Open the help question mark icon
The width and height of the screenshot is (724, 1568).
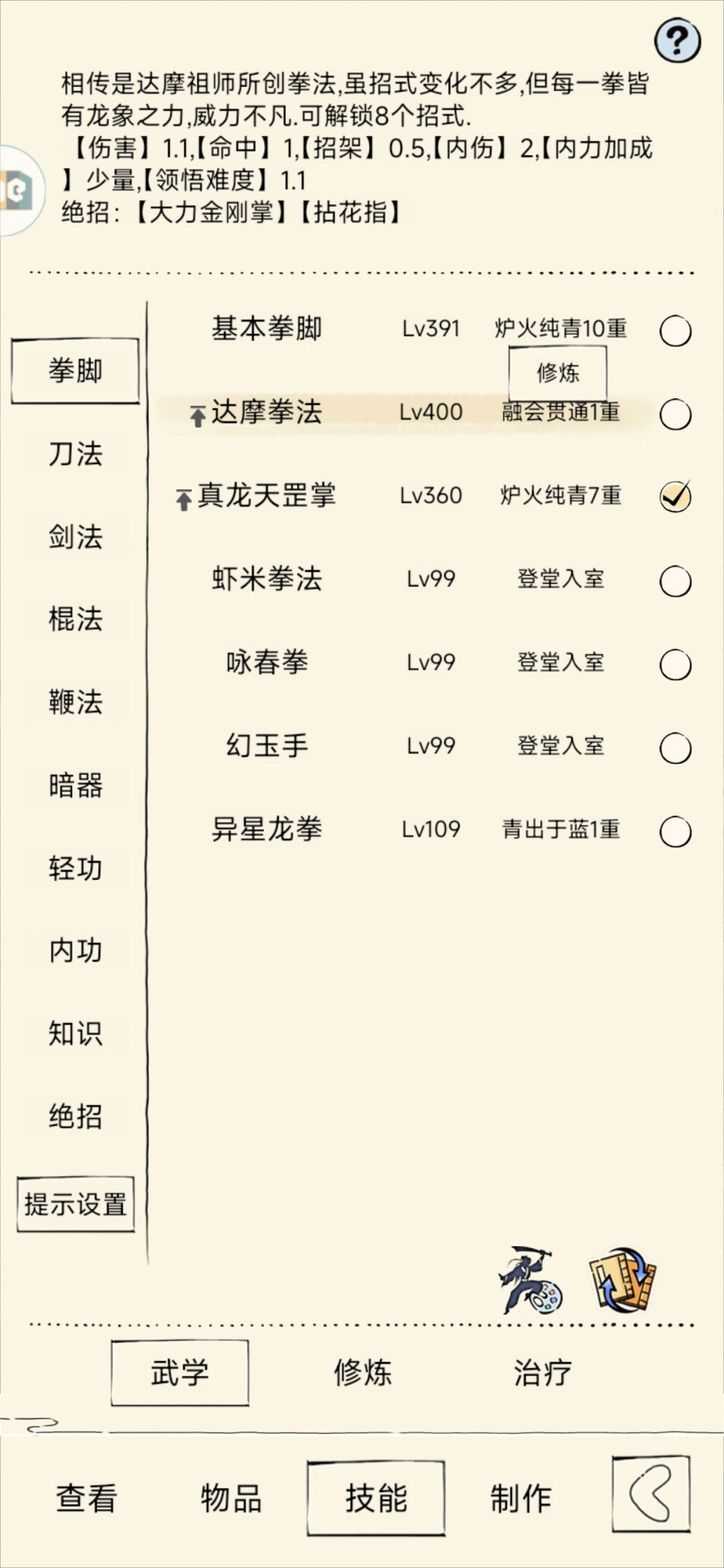[677, 42]
